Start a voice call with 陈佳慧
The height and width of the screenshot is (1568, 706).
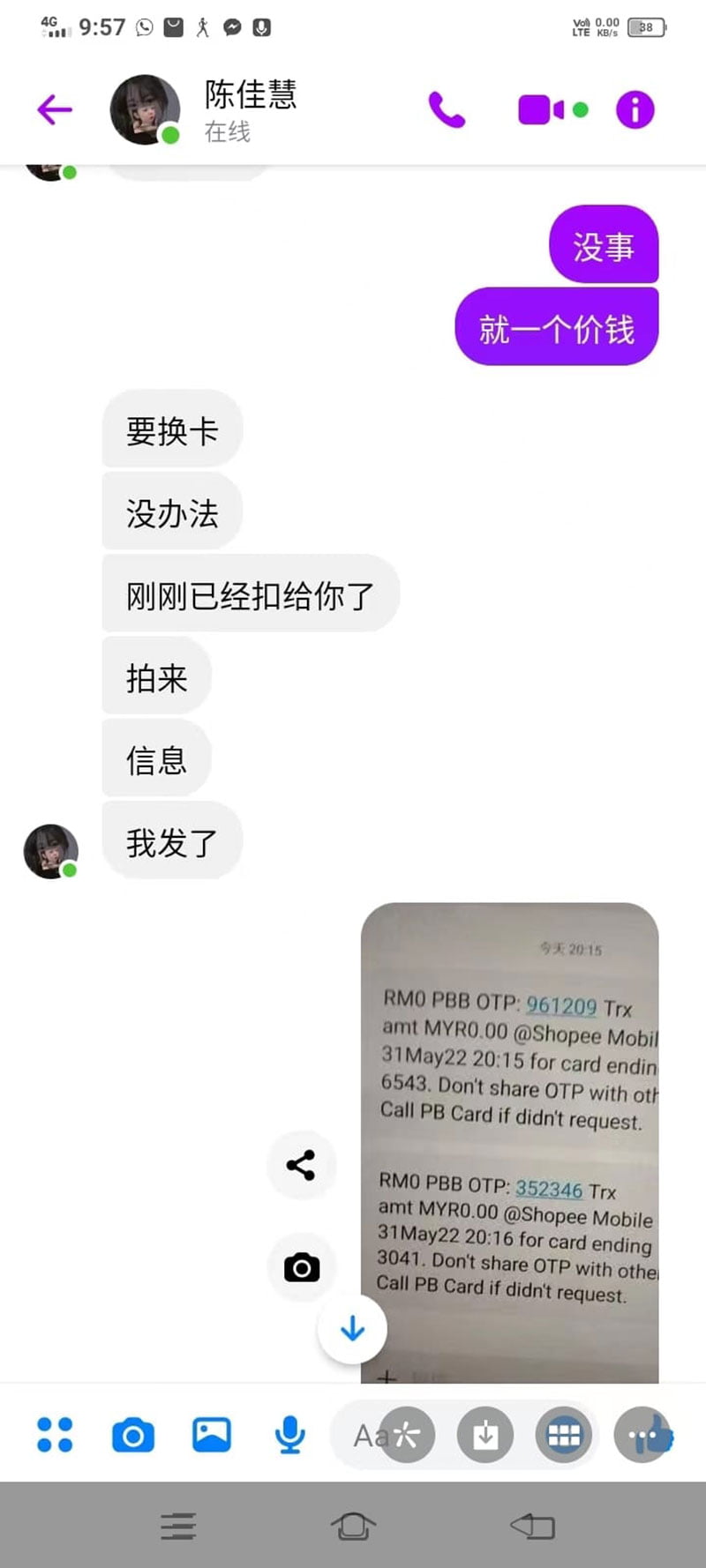pyautogui.click(x=447, y=110)
